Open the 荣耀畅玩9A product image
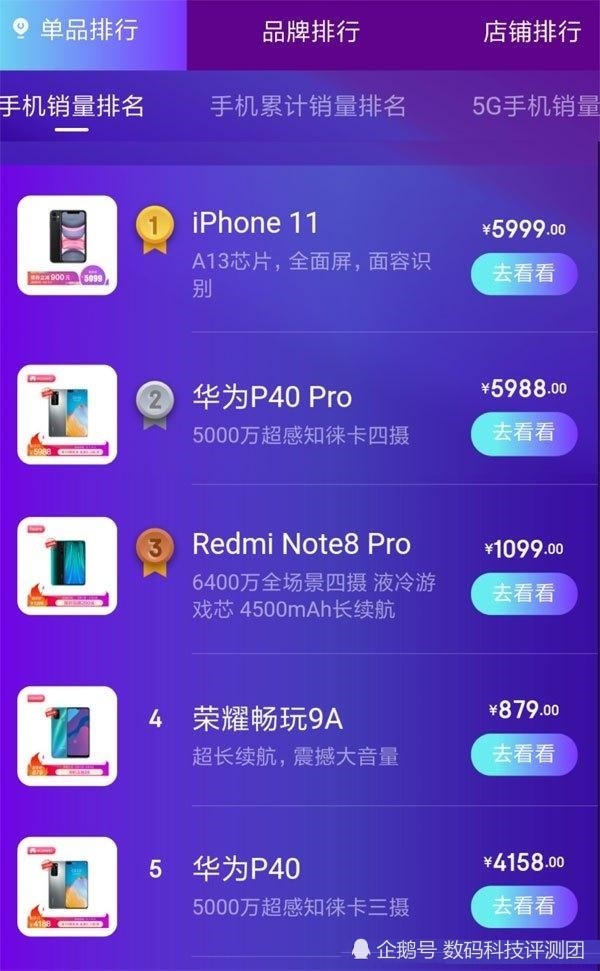Screen dimensions: 600x971 pos(67,735)
